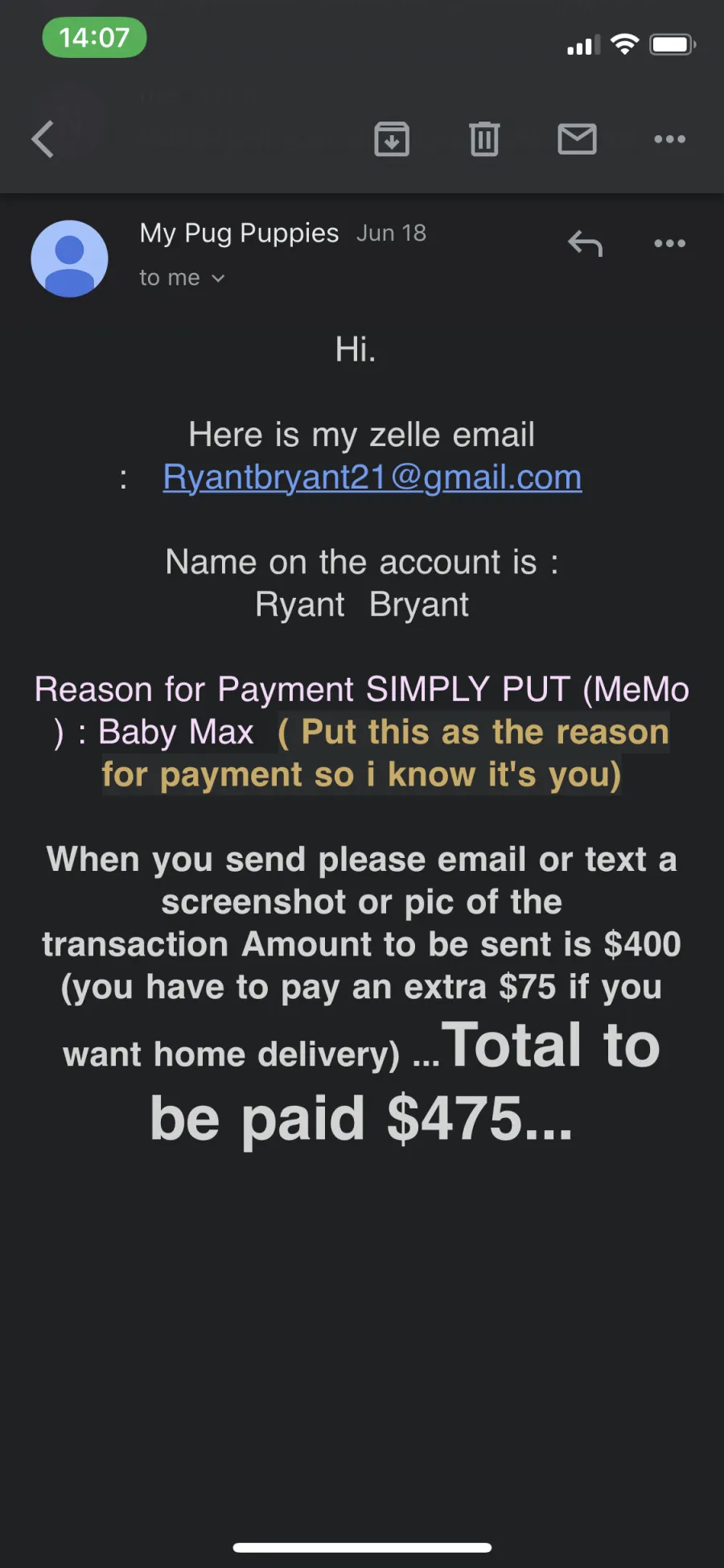
Task: Mark the email as unread
Action: 577,139
